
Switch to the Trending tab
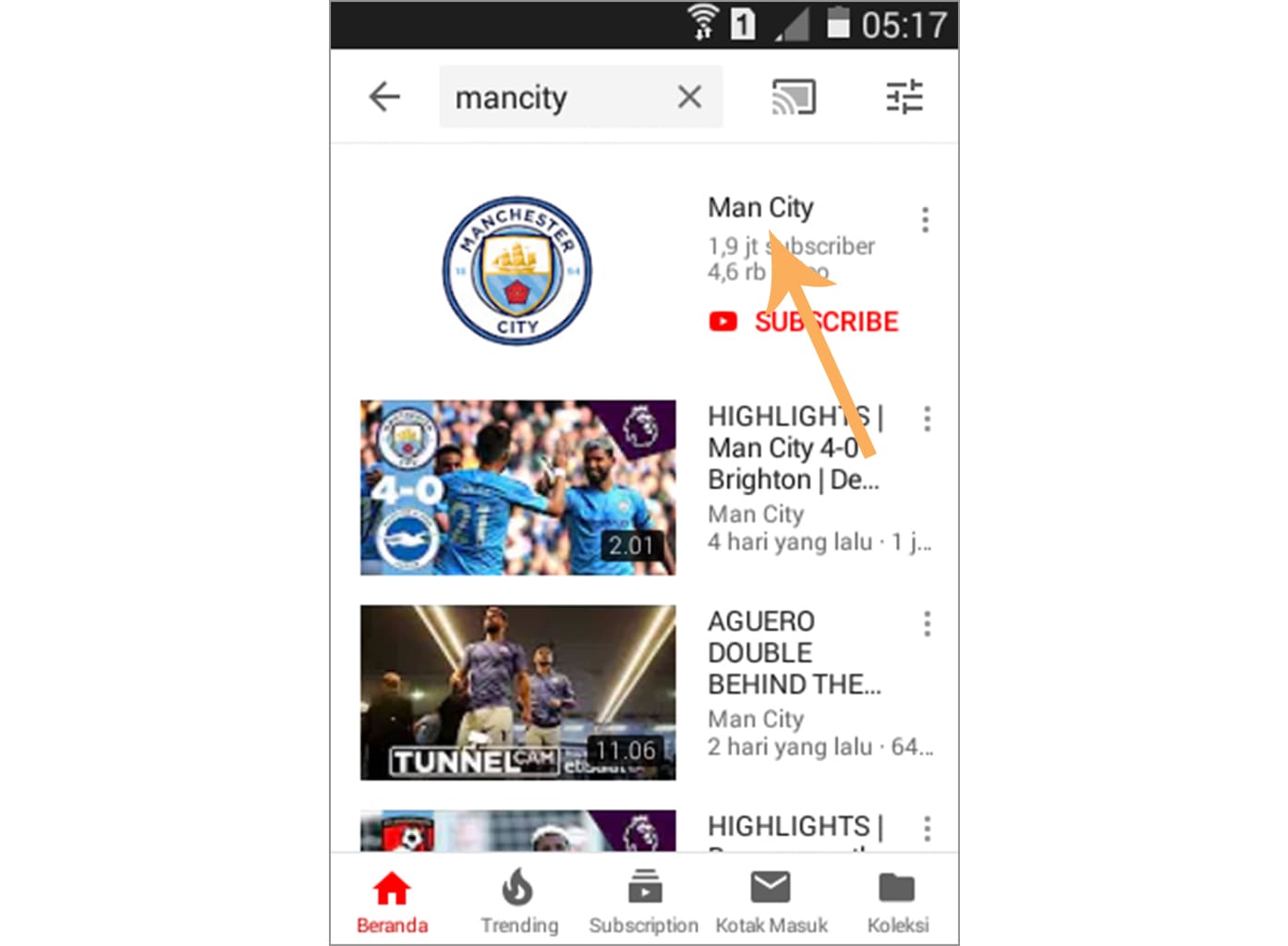518,901
